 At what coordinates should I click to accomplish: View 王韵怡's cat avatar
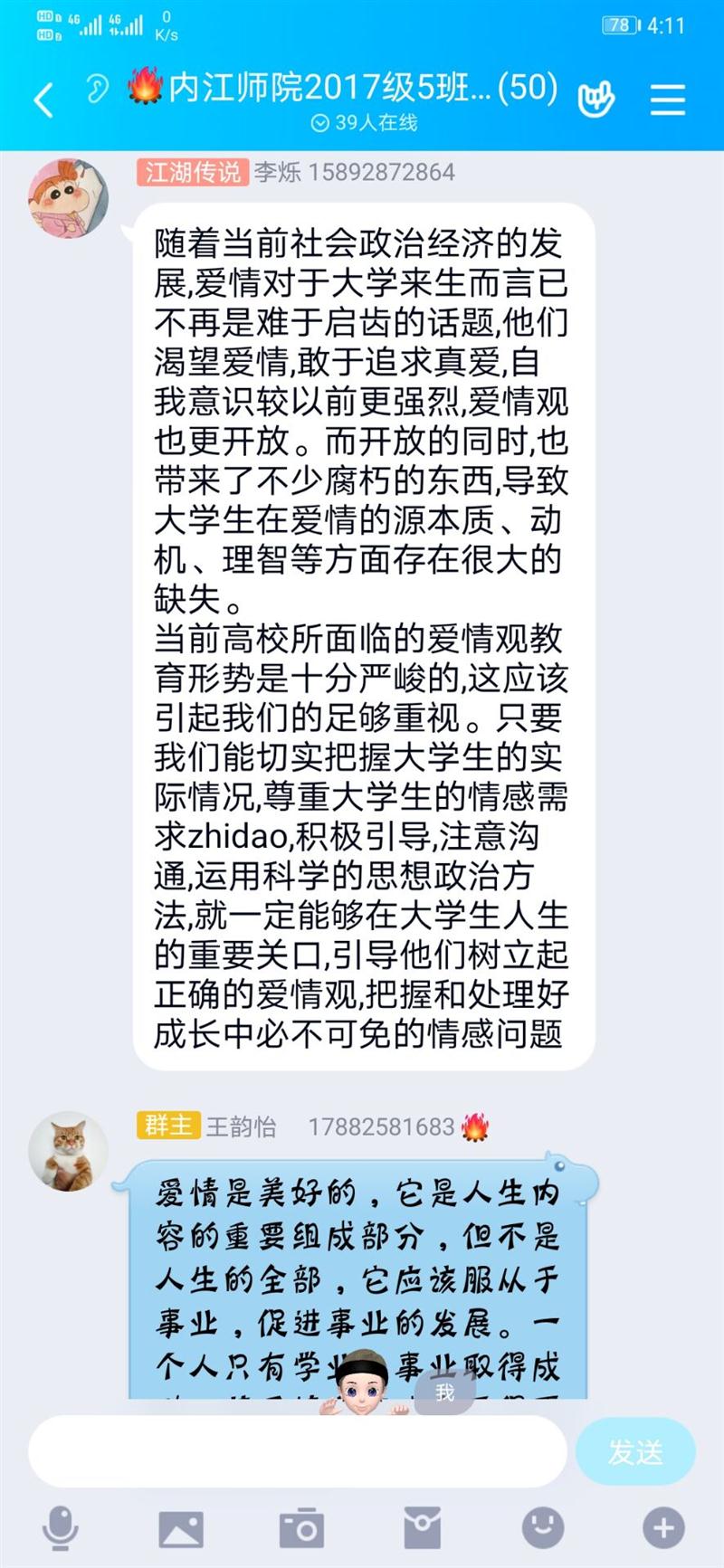(x=68, y=1151)
